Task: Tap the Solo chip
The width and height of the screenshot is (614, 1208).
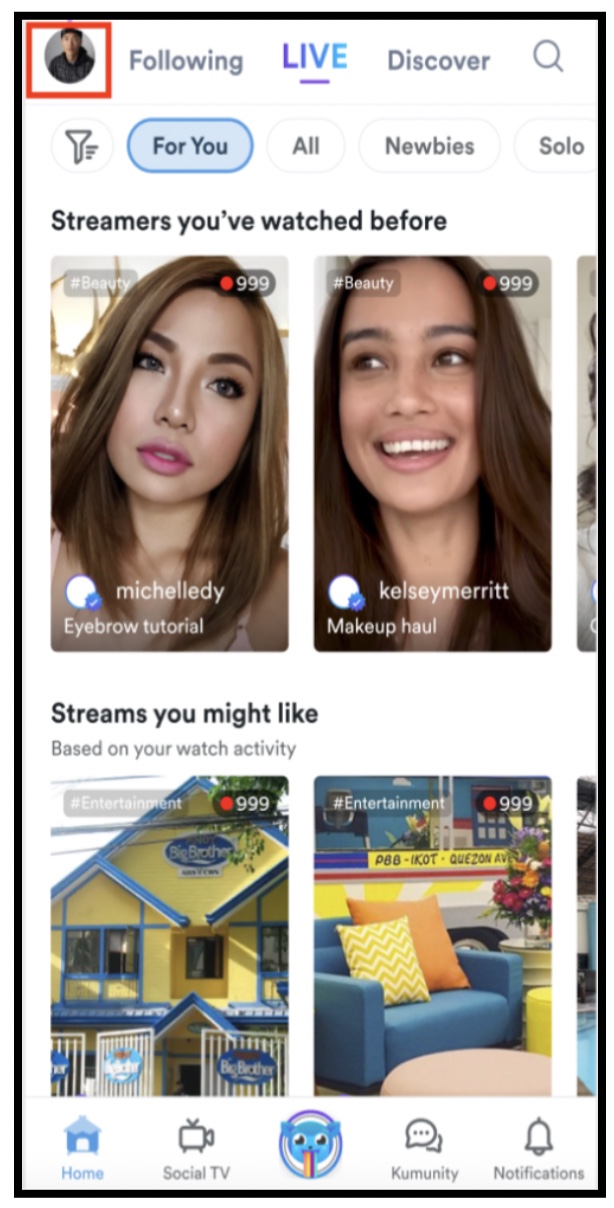Action: click(x=556, y=146)
